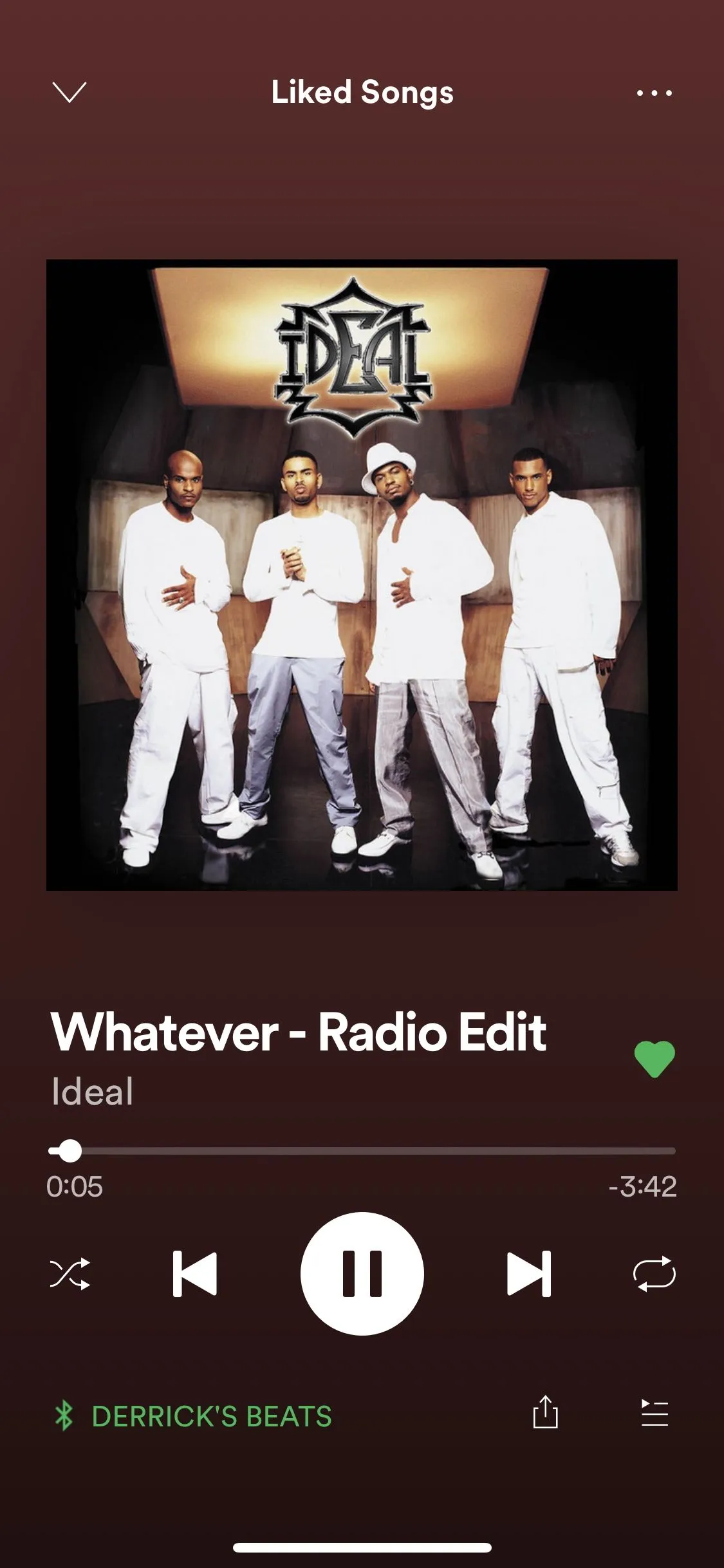The image size is (724, 1568).
Task: Open DERRICK'S BEATS device picker
Action: pos(193,1416)
